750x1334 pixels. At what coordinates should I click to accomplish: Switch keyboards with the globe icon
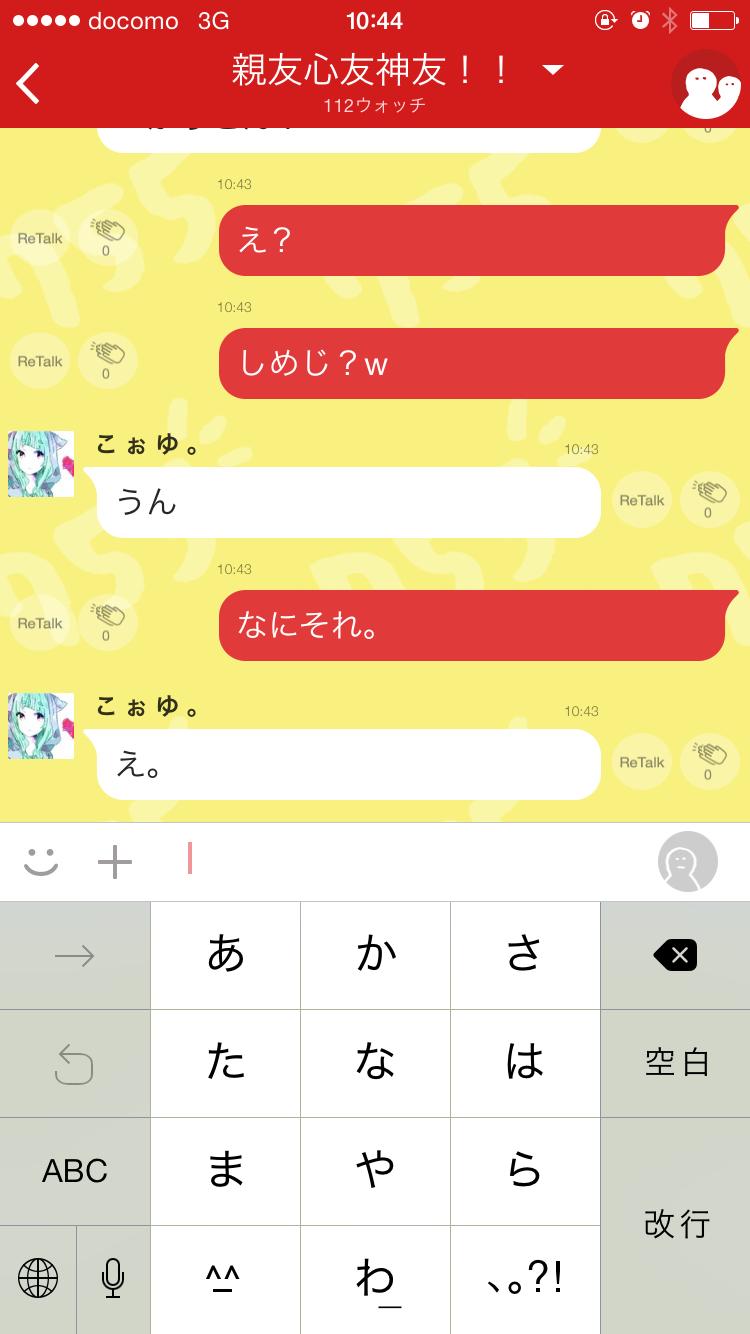point(37,1279)
